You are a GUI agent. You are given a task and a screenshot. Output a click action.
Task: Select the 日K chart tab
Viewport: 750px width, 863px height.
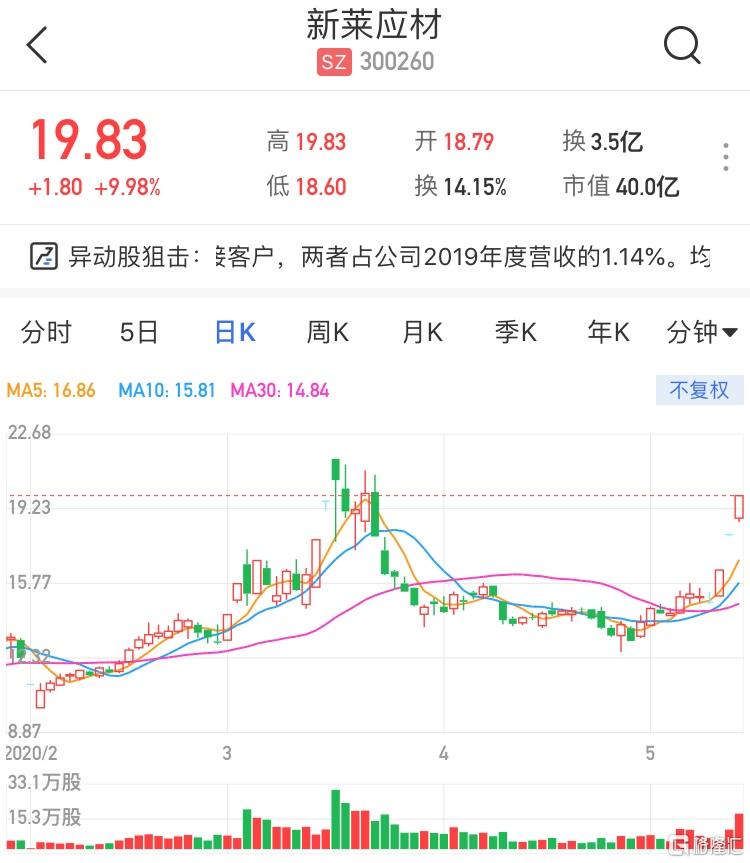coord(235,333)
